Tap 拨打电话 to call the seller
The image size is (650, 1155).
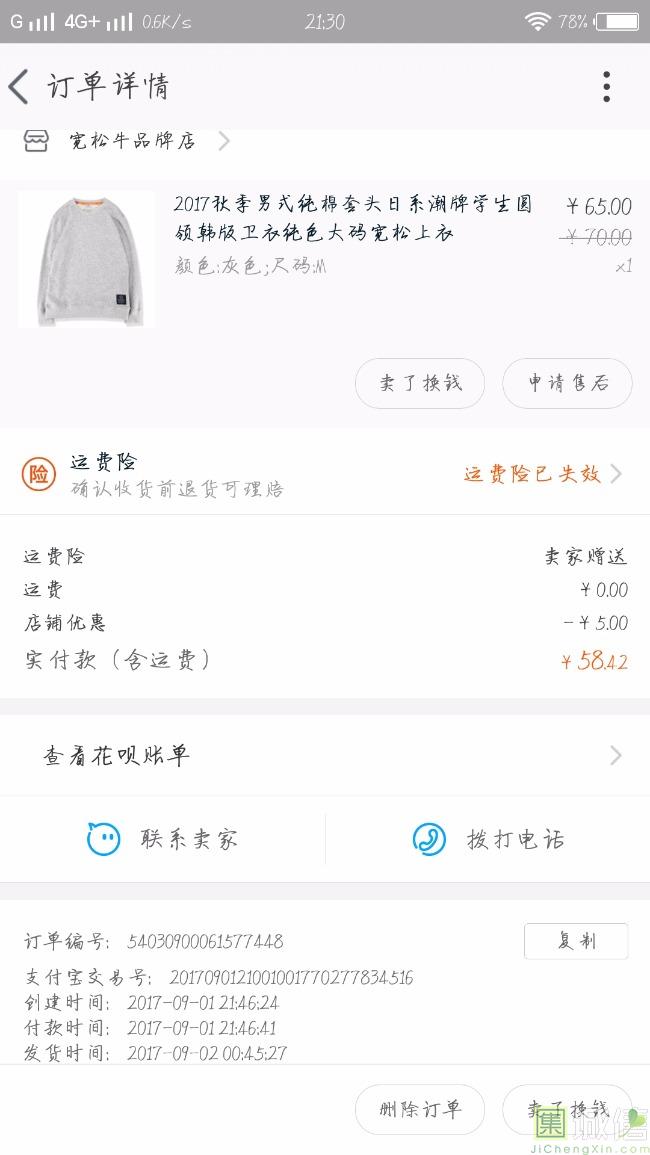(x=488, y=839)
